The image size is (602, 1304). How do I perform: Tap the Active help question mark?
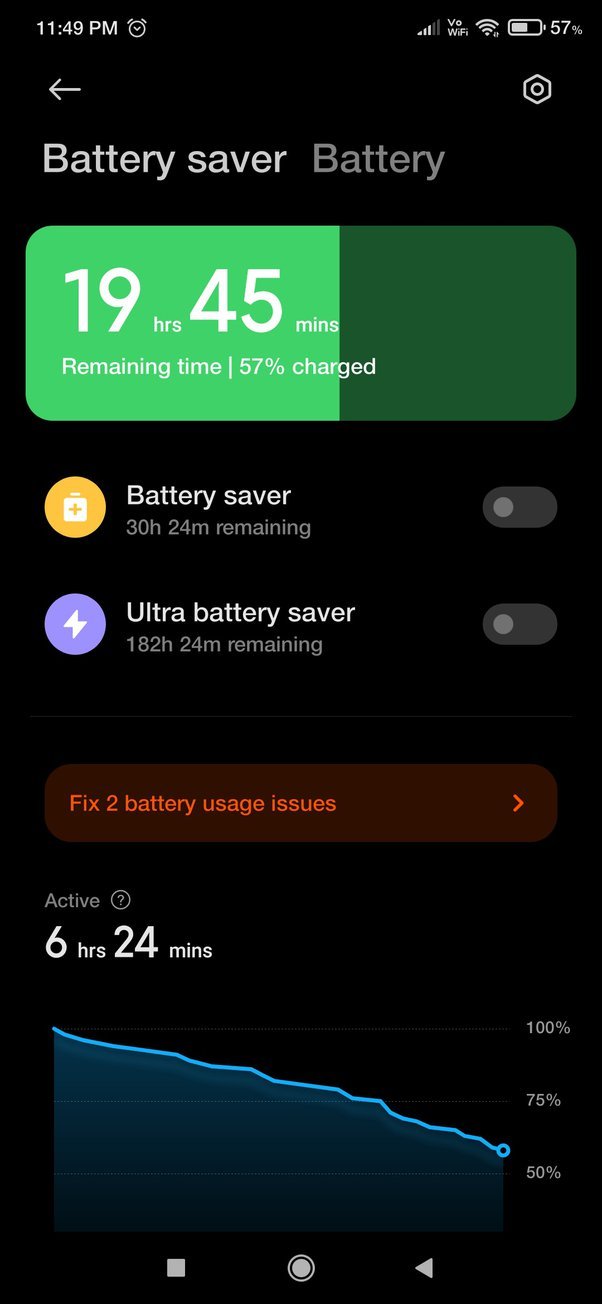(x=121, y=900)
